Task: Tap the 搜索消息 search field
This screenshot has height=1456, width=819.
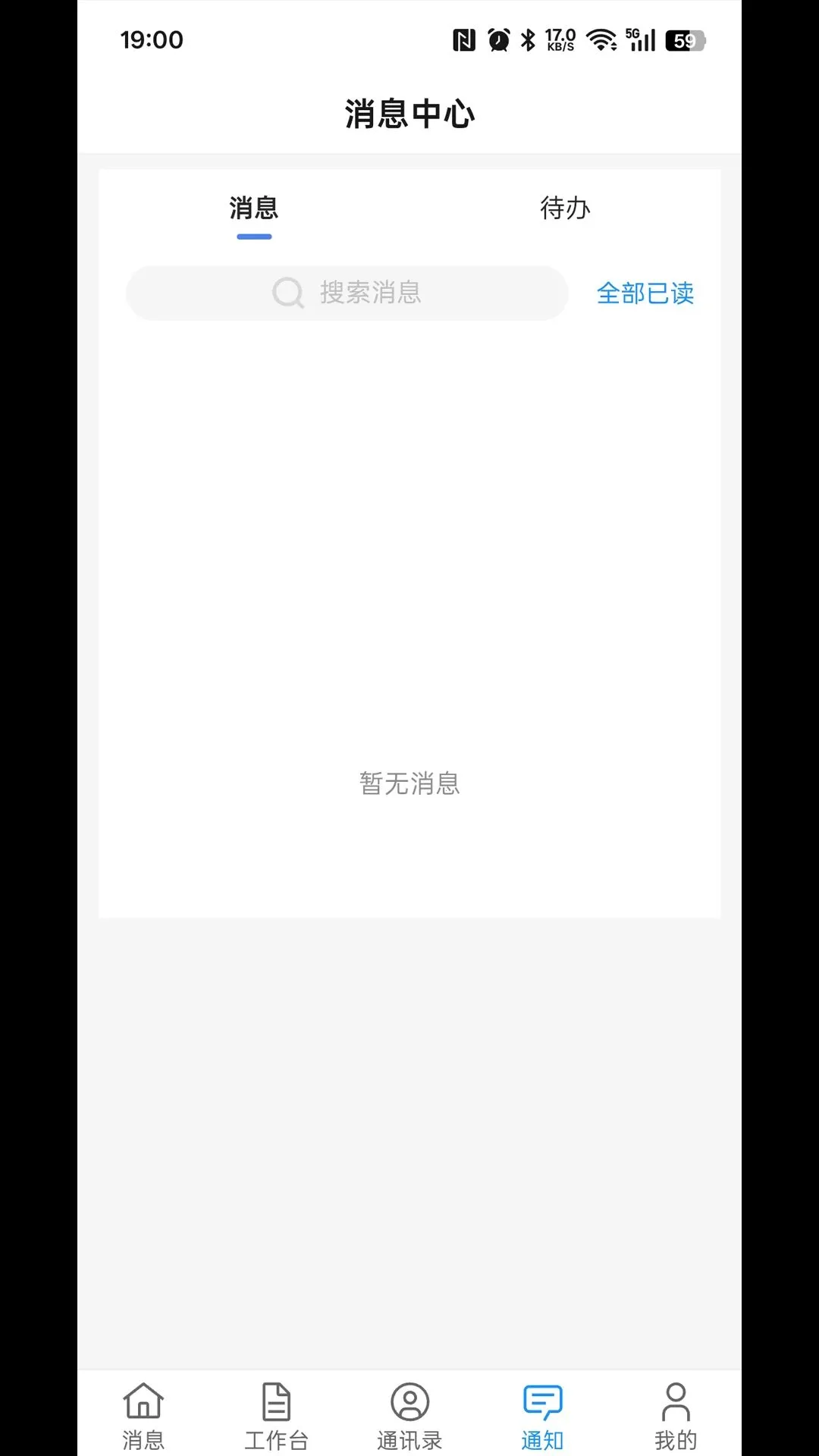Action: coord(347,293)
